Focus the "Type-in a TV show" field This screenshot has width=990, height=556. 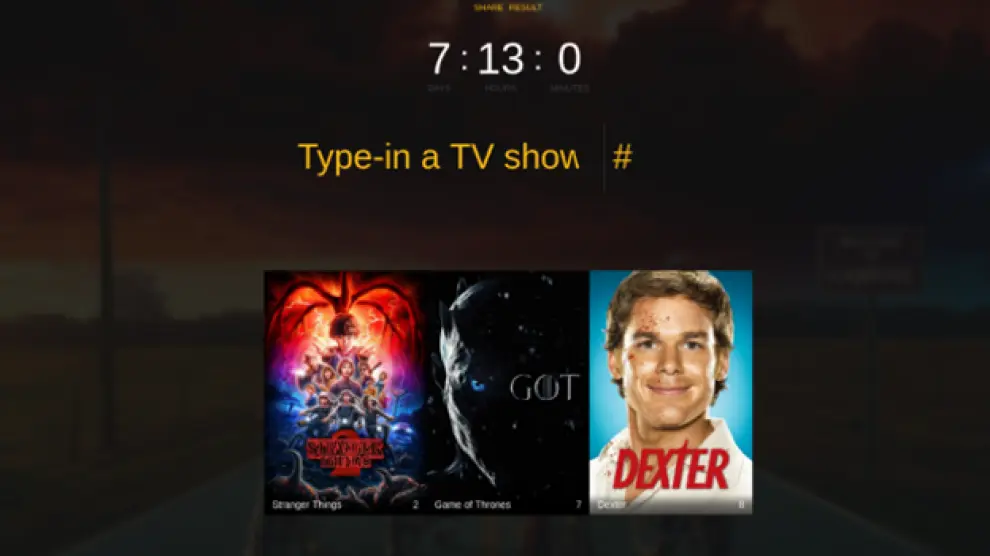pos(438,157)
